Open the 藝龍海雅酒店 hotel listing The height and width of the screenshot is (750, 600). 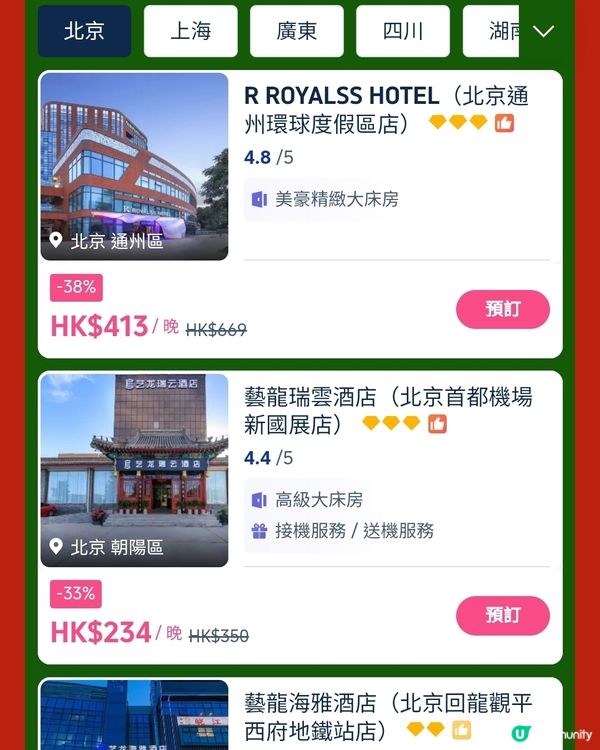tap(386, 715)
